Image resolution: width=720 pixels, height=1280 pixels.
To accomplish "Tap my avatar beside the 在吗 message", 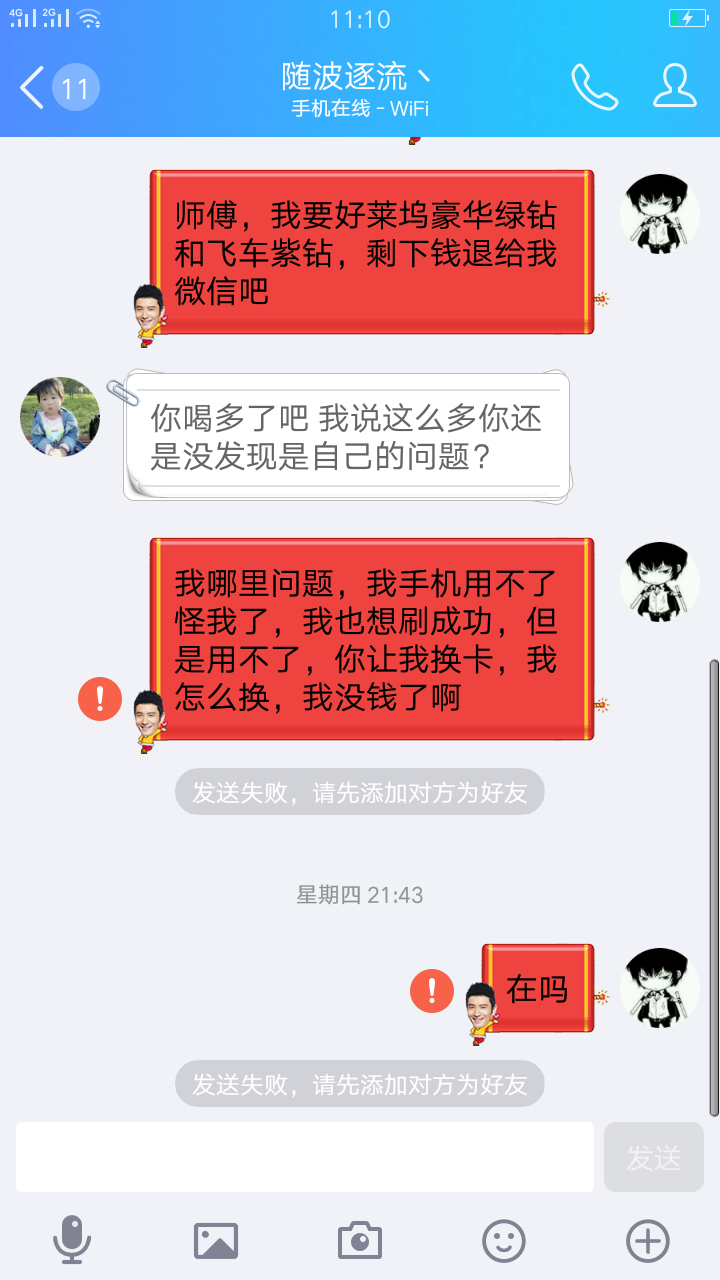I will coord(659,988).
